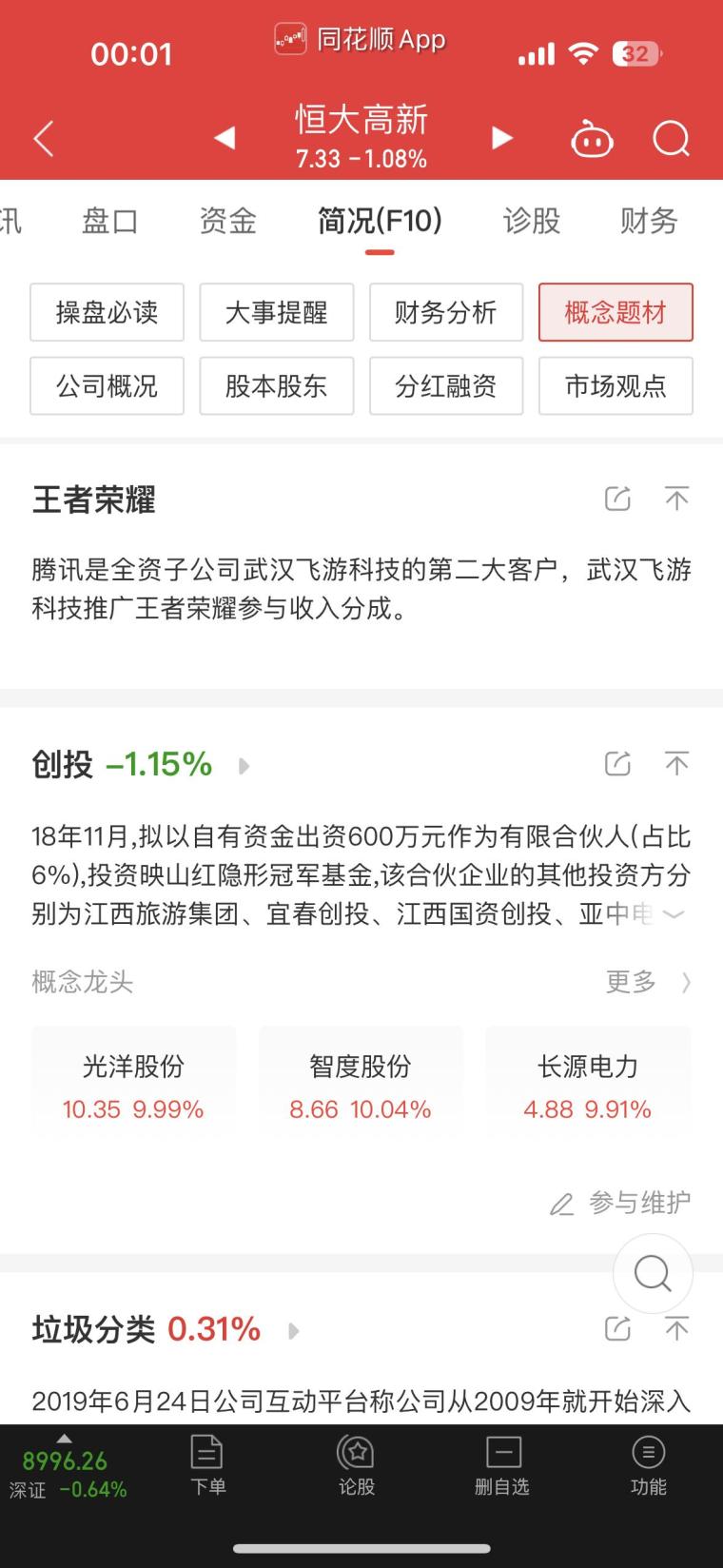Select the 财务分析 section

pyautogui.click(x=446, y=312)
